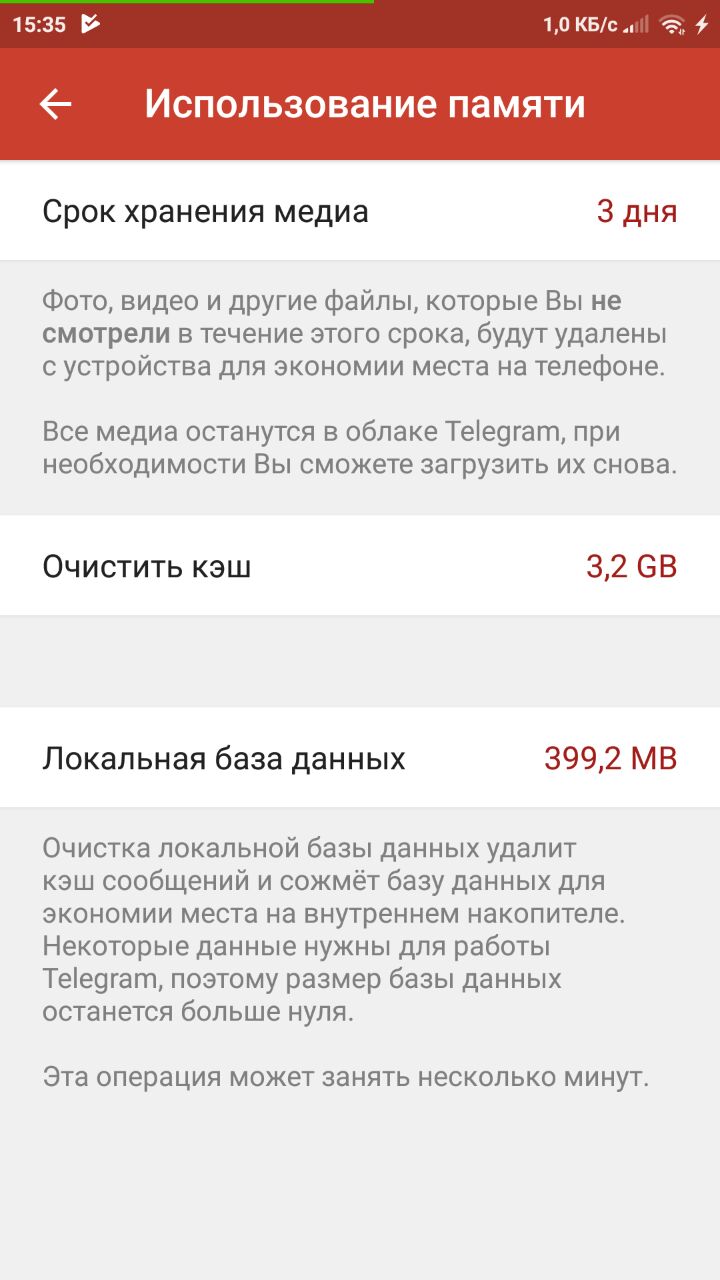
Task: Open Локальная база данных cleanup option
Action: coord(360,758)
